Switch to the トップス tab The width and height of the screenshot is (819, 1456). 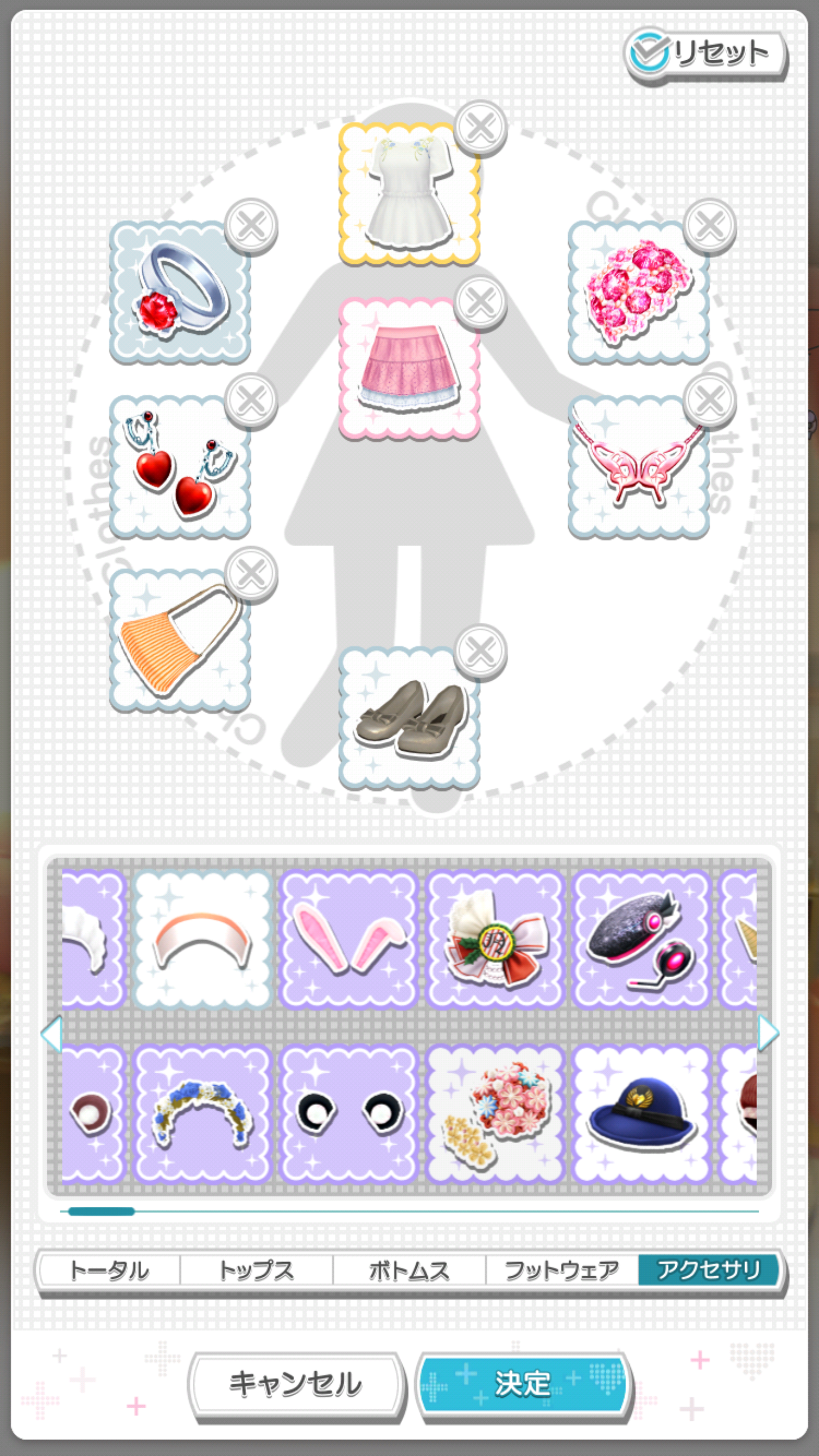click(x=256, y=1270)
